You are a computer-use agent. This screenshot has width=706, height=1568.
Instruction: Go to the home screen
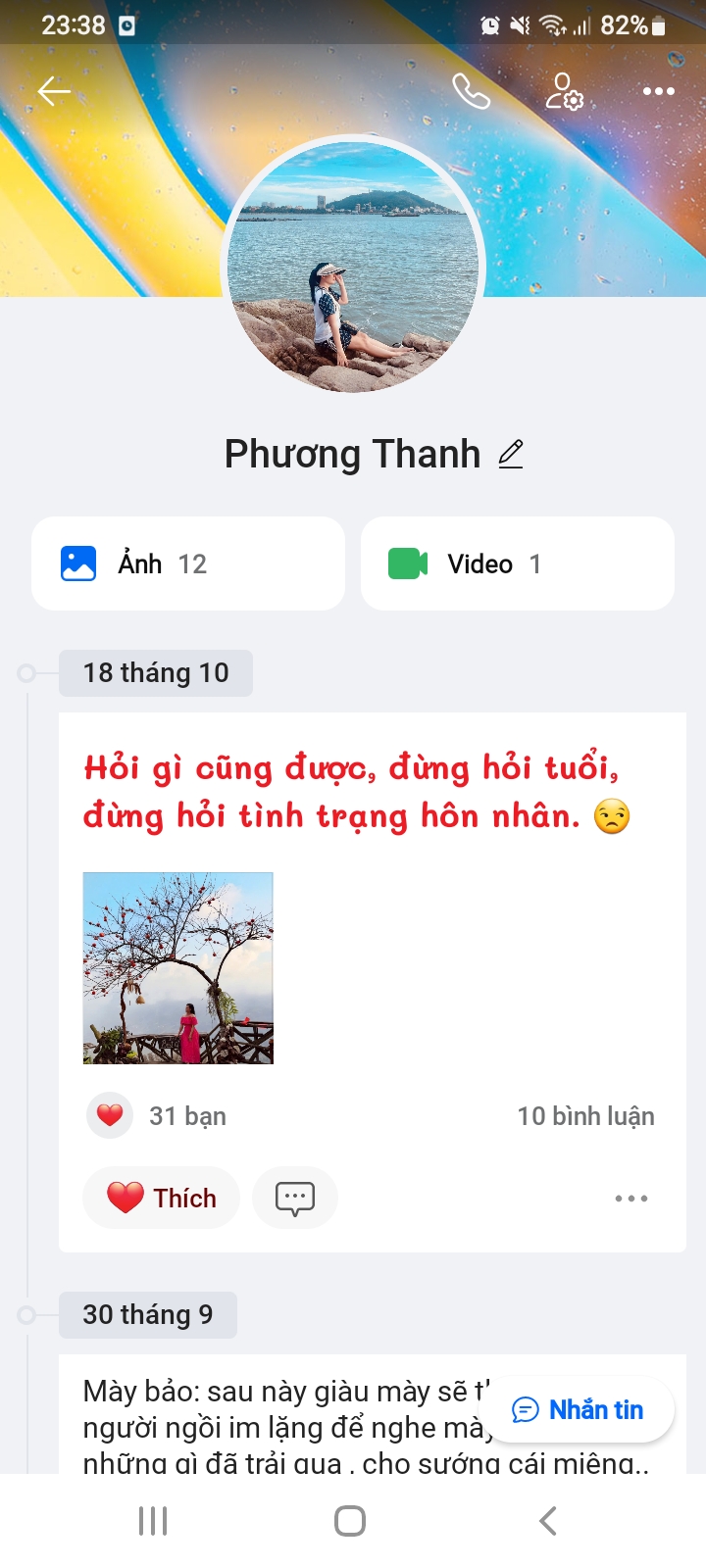[350, 1521]
